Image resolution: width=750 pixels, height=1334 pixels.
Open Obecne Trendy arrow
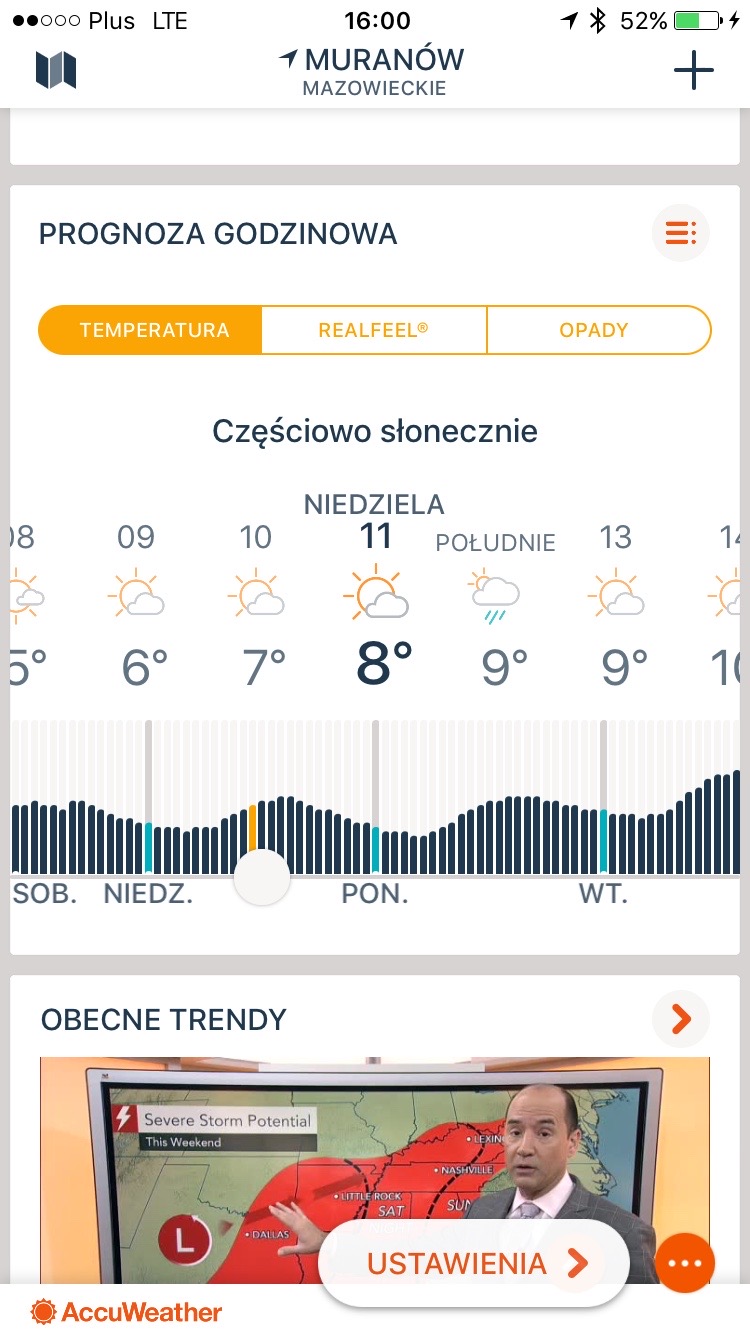(x=680, y=1019)
